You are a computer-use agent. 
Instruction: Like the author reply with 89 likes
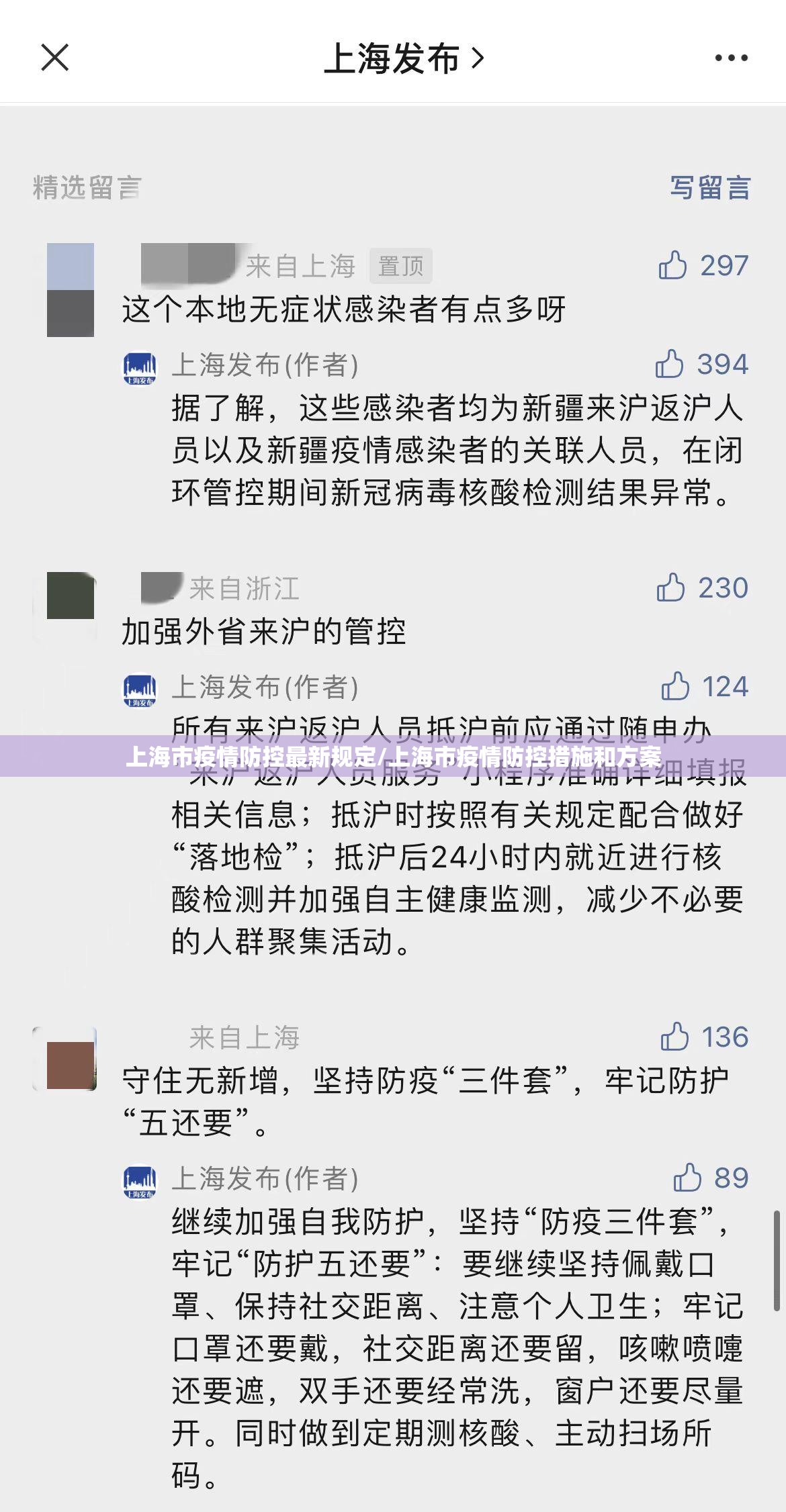pos(687,1178)
